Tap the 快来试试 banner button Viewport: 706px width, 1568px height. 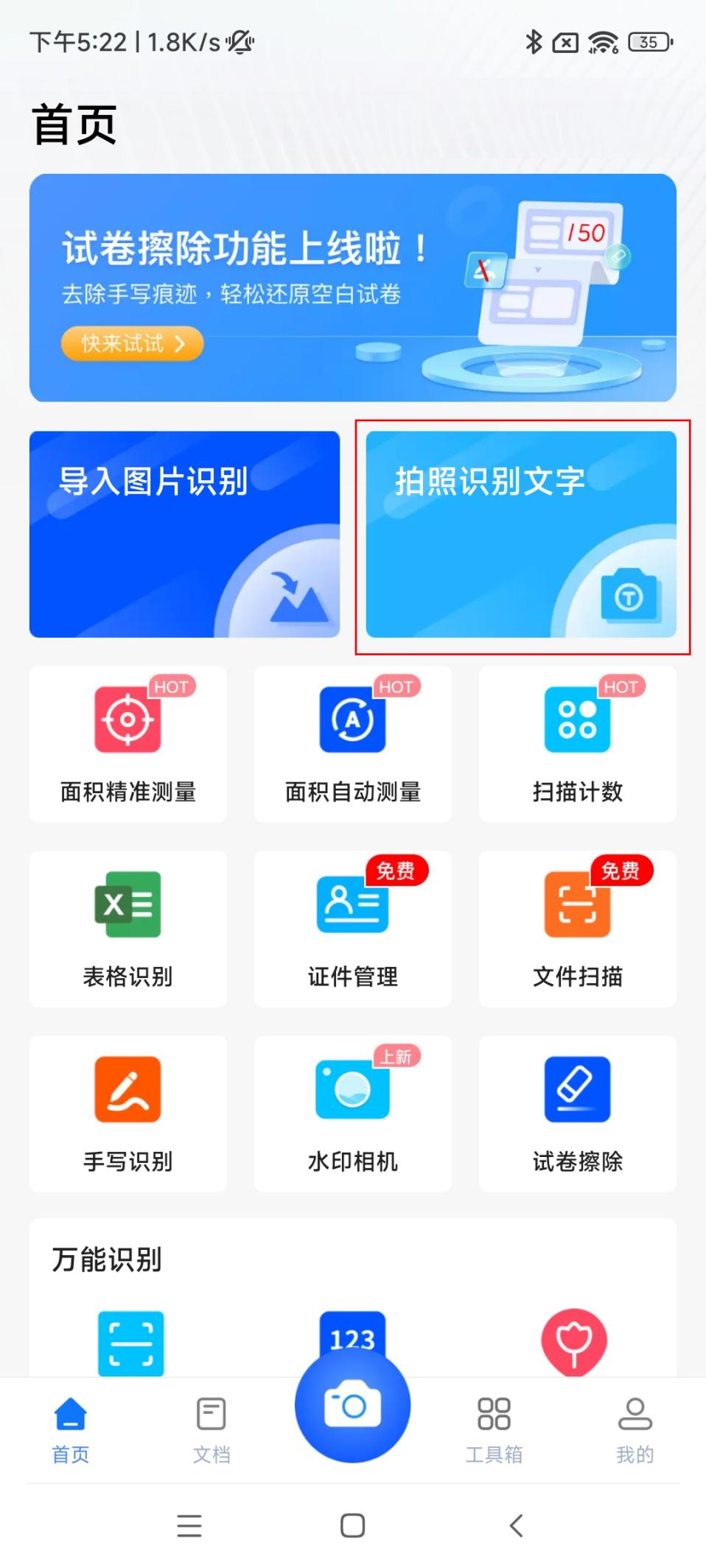[132, 343]
